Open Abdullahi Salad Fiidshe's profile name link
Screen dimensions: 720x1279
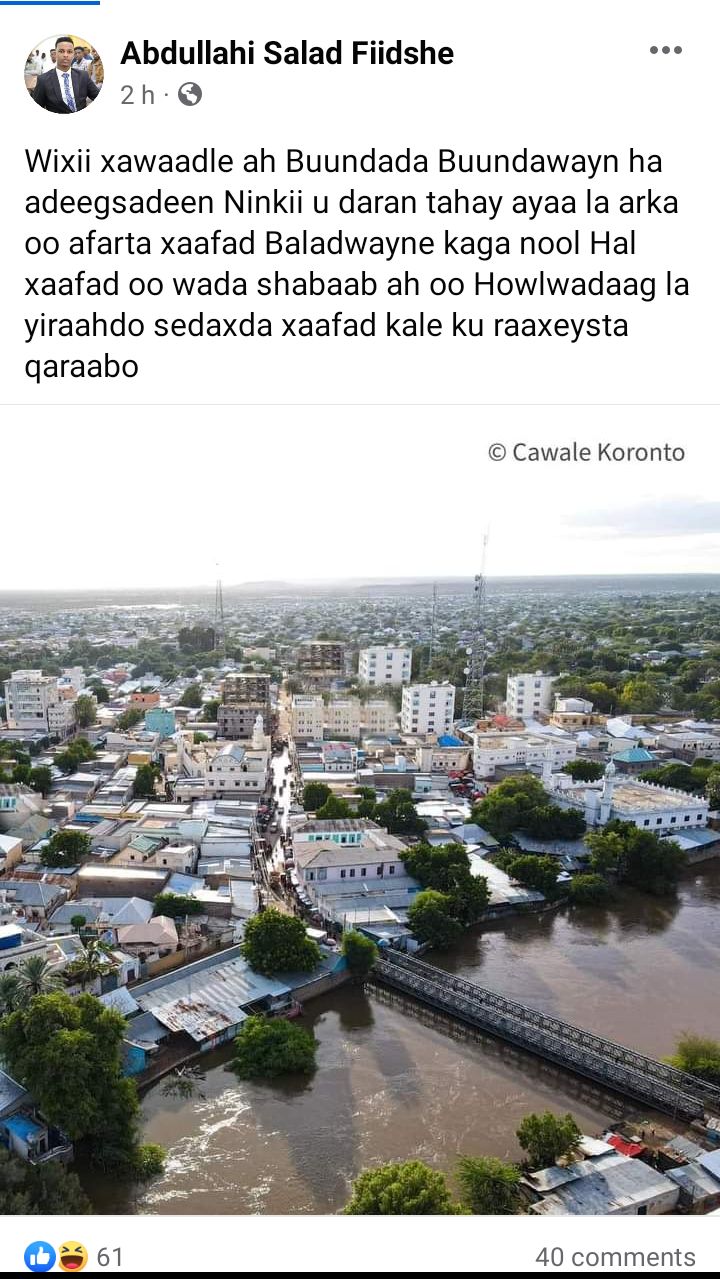pyautogui.click(x=287, y=53)
